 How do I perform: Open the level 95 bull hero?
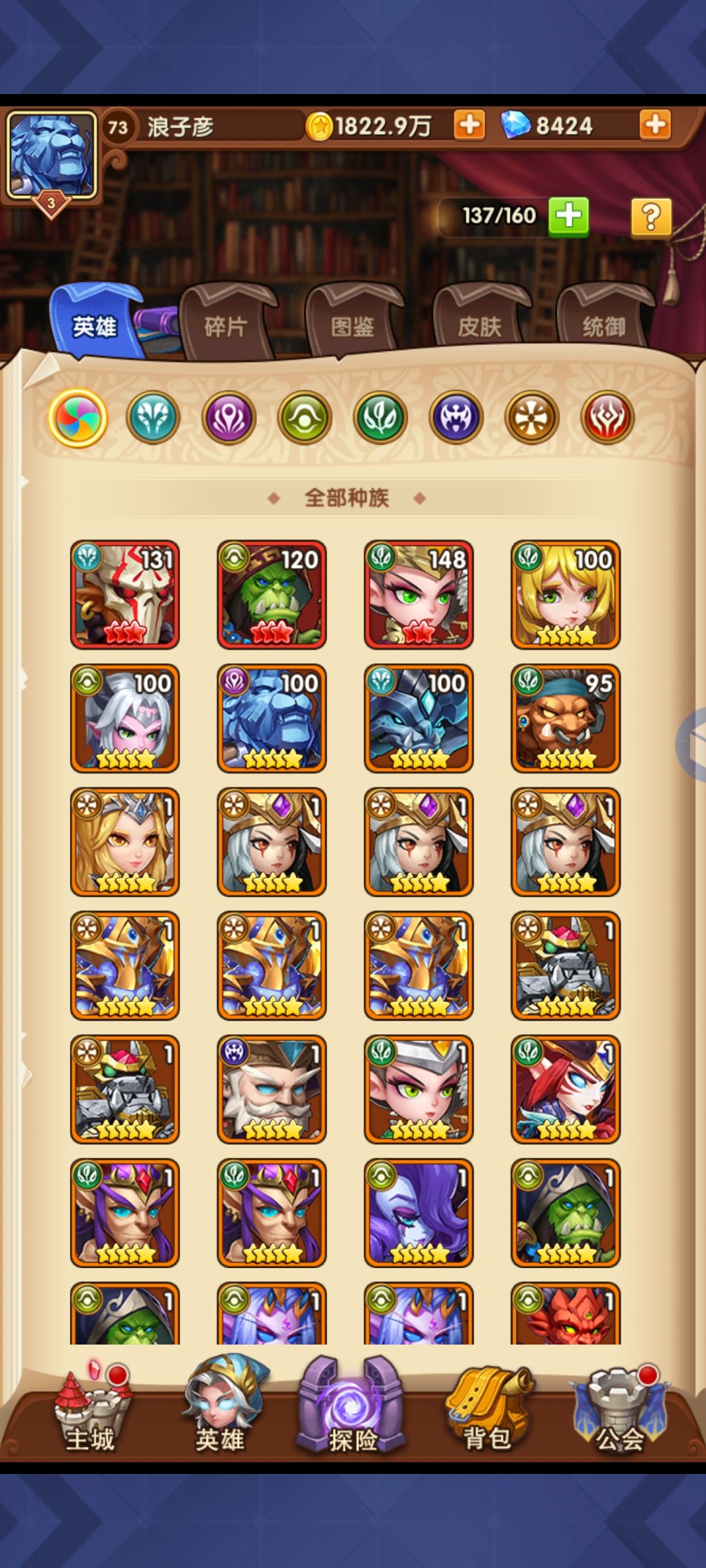(x=565, y=718)
